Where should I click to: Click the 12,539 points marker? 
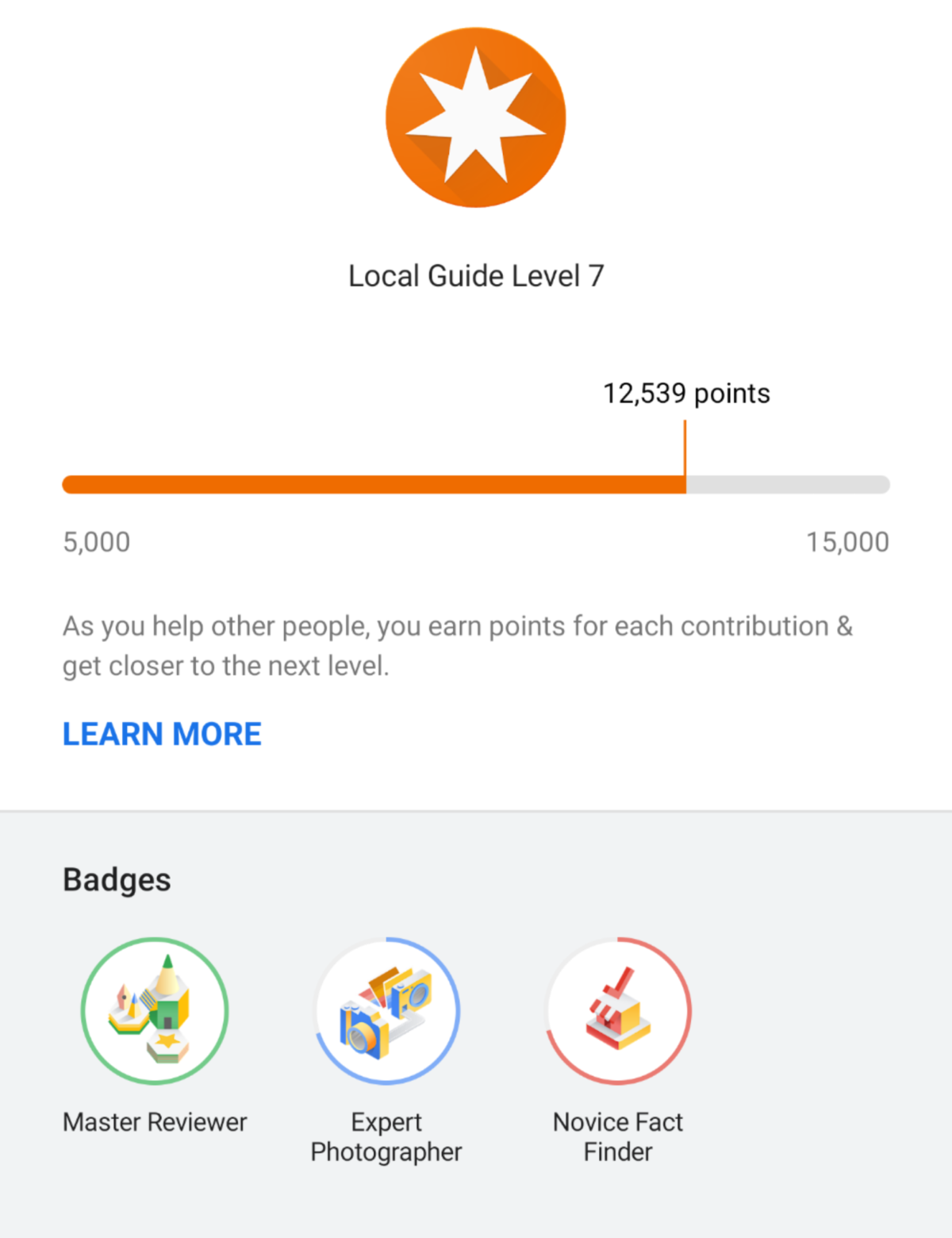click(x=685, y=392)
